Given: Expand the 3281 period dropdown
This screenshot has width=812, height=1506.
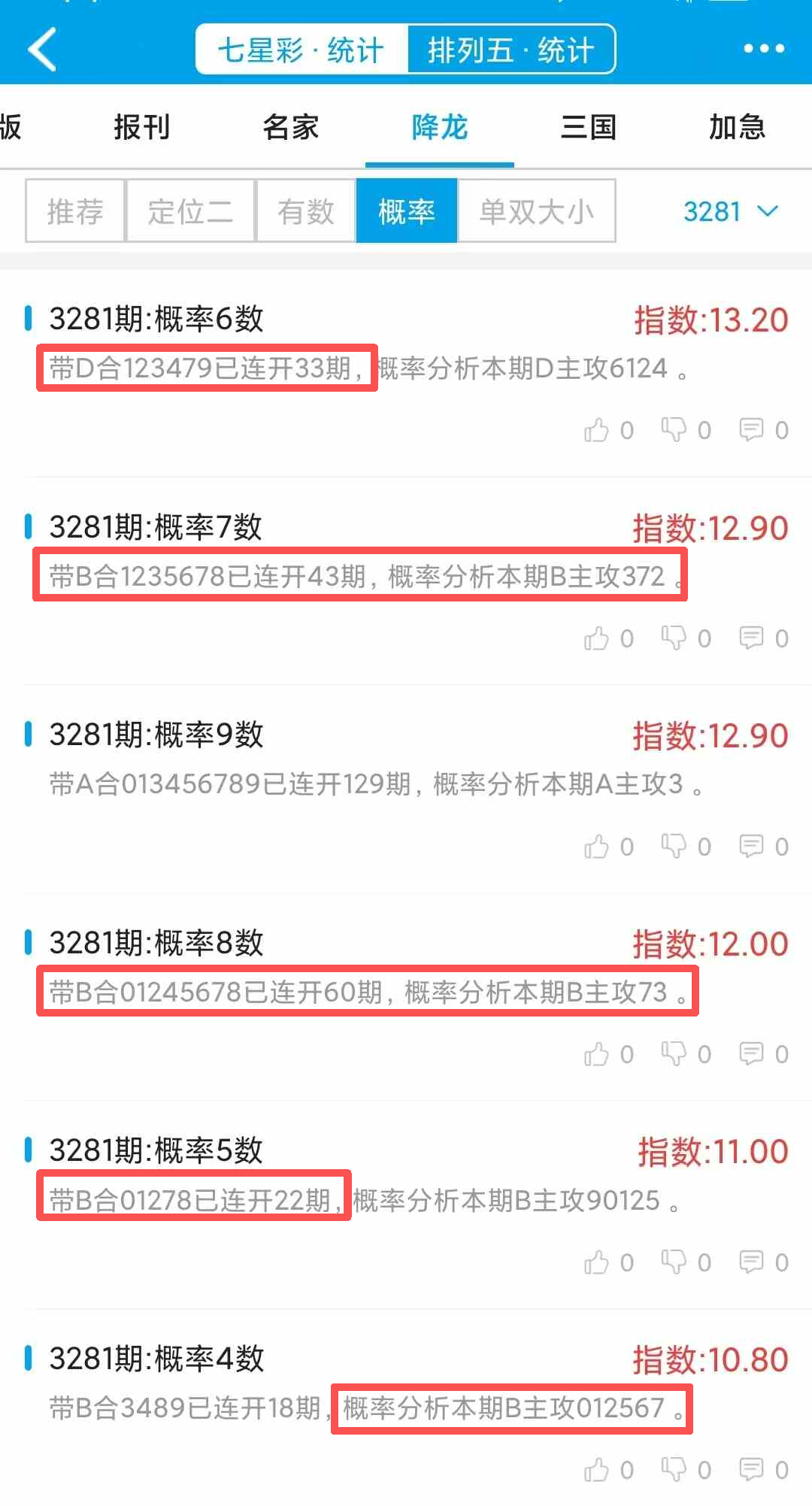Looking at the screenshot, I should [x=730, y=211].
